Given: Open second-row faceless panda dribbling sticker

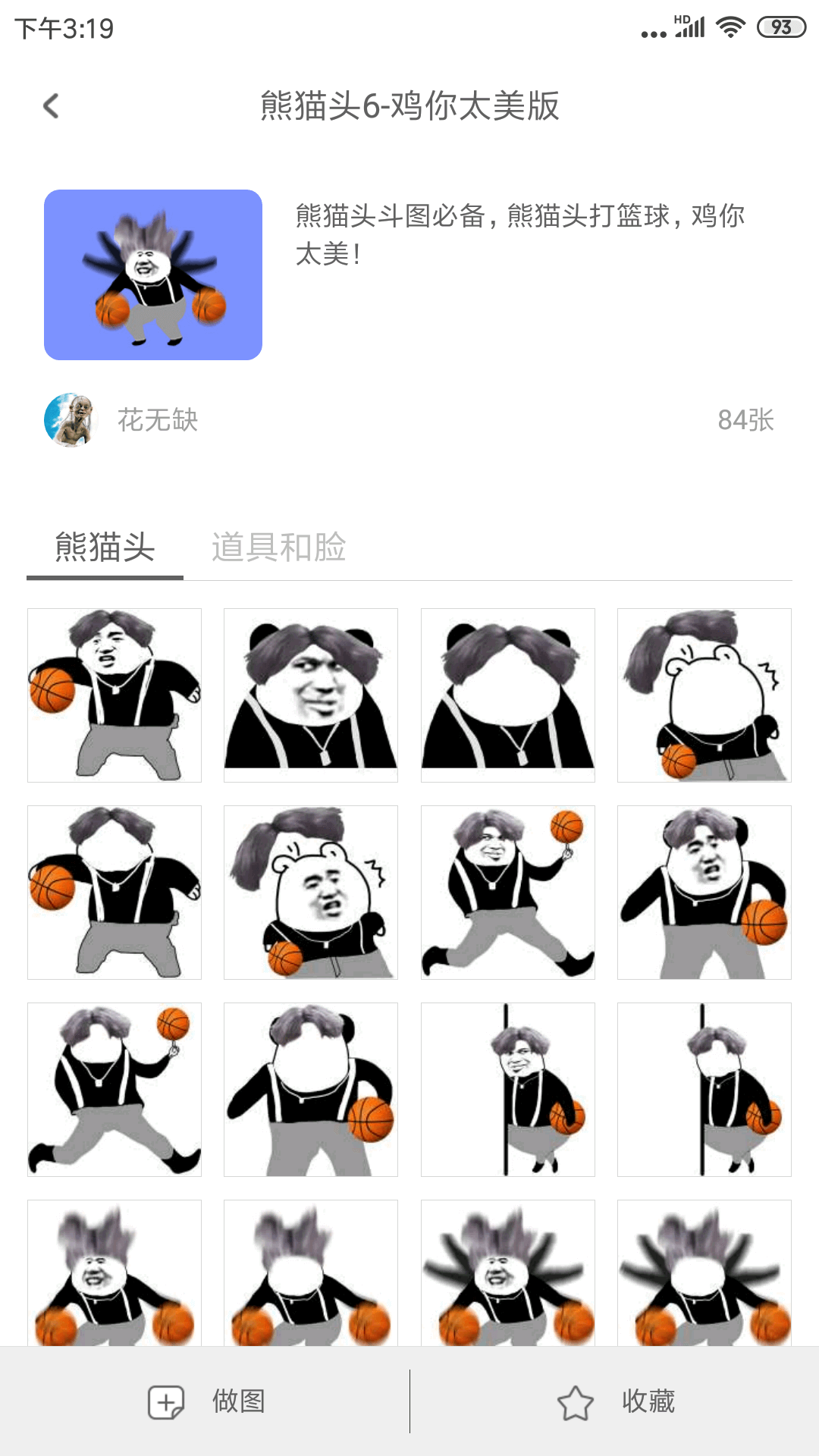Looking at the screenshot, I should point(115,893).
